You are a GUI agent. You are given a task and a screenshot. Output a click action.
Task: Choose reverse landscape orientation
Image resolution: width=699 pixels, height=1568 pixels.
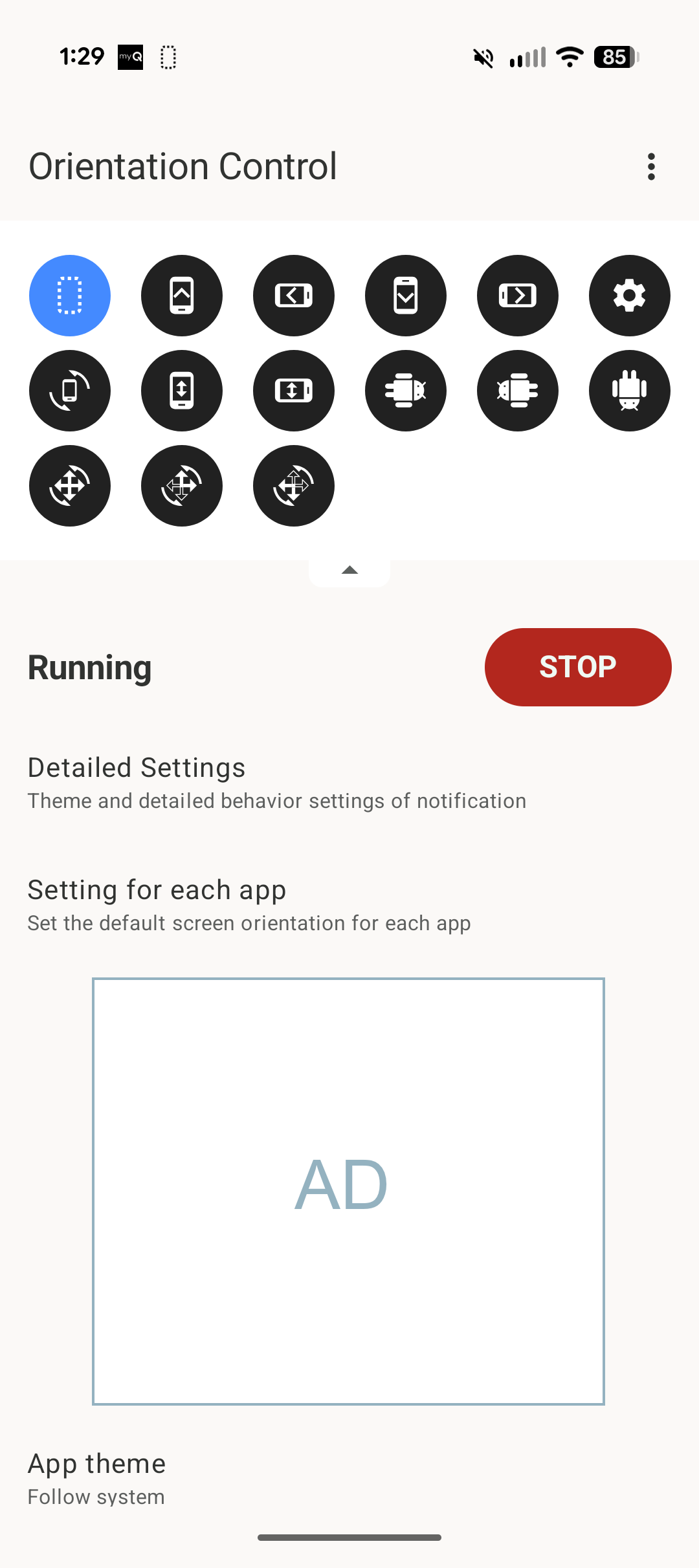click(x=518, y=295)
